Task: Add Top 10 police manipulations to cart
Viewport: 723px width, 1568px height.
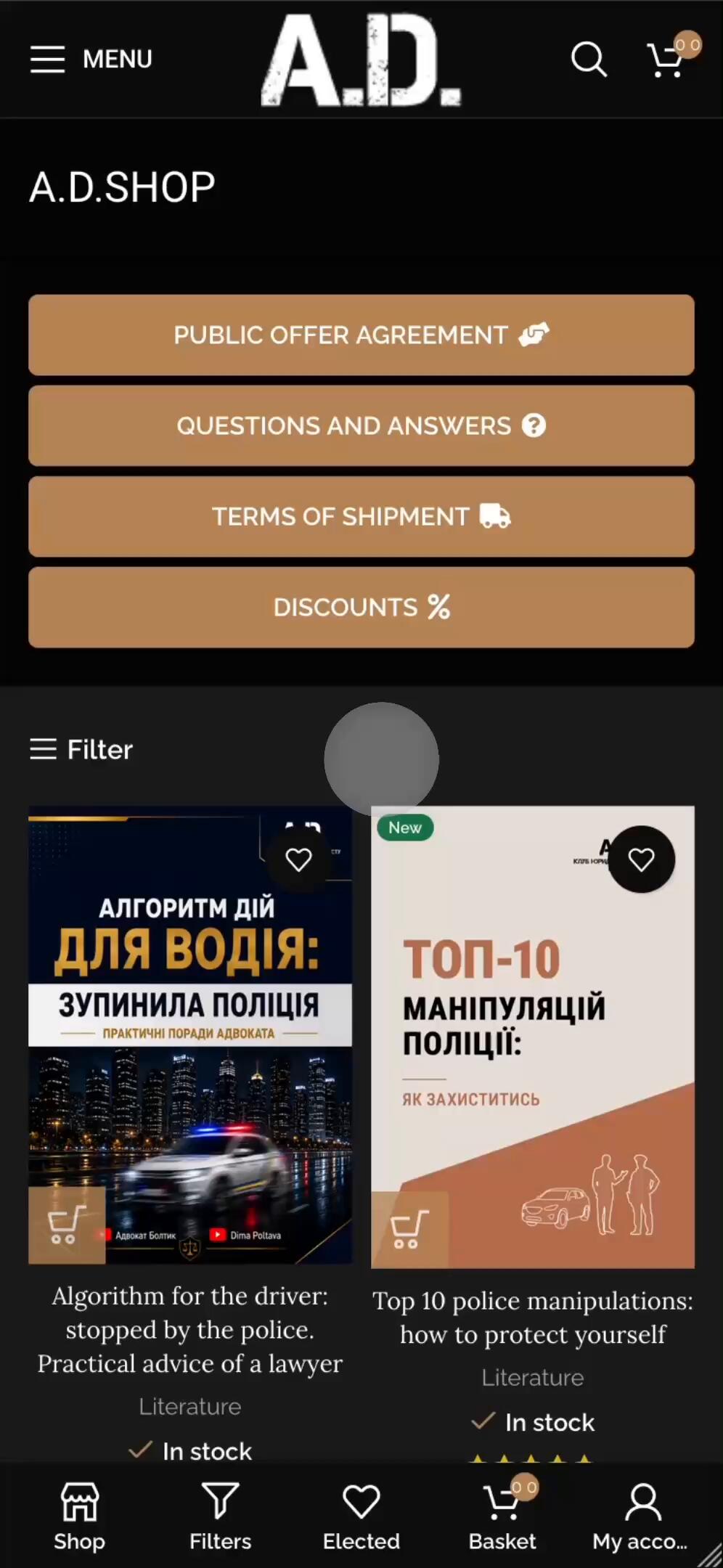Action: click(x=409, y=1230)
